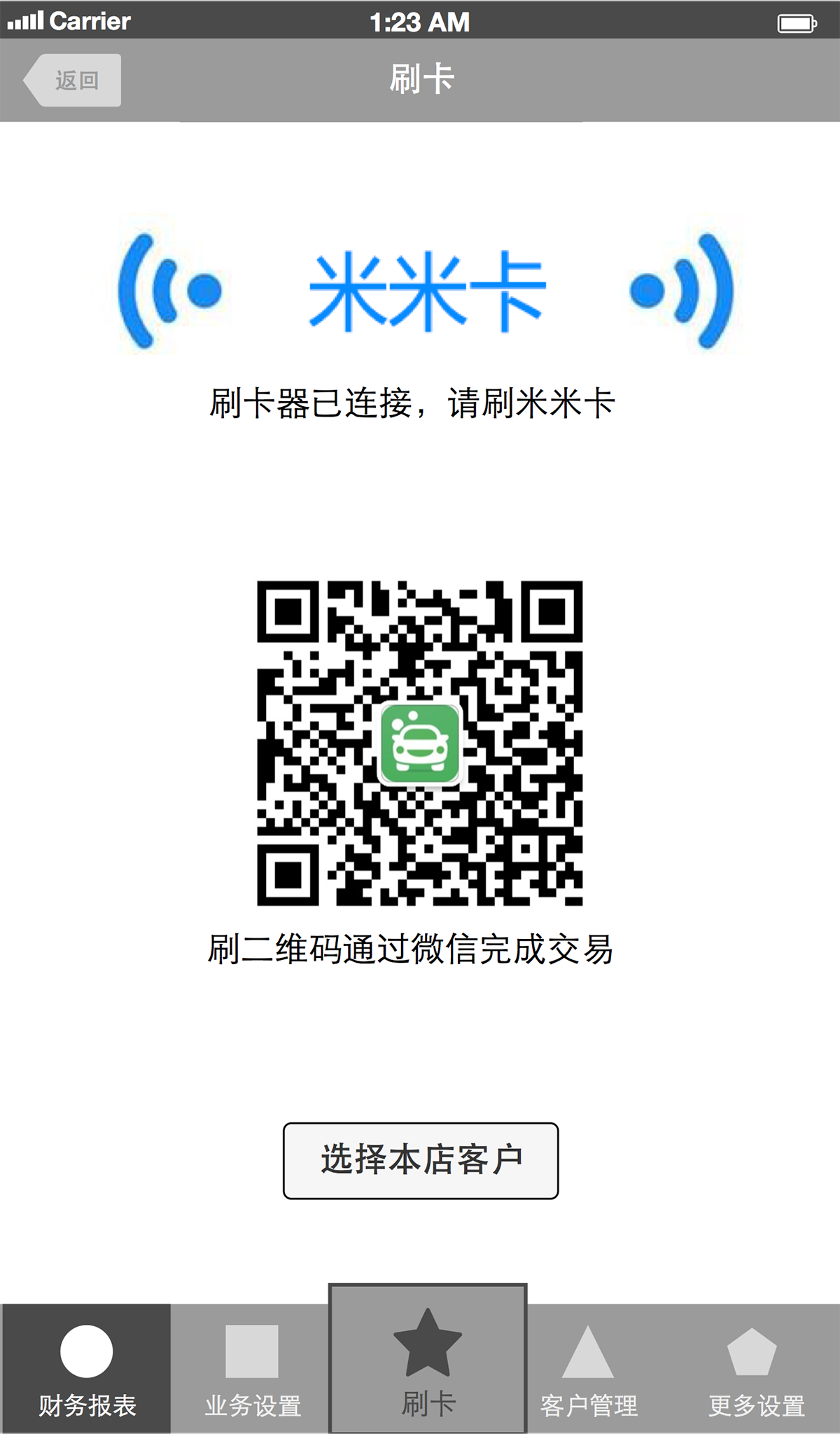
Task: Tap the 返回 back button
Action: tap(72, 81)
